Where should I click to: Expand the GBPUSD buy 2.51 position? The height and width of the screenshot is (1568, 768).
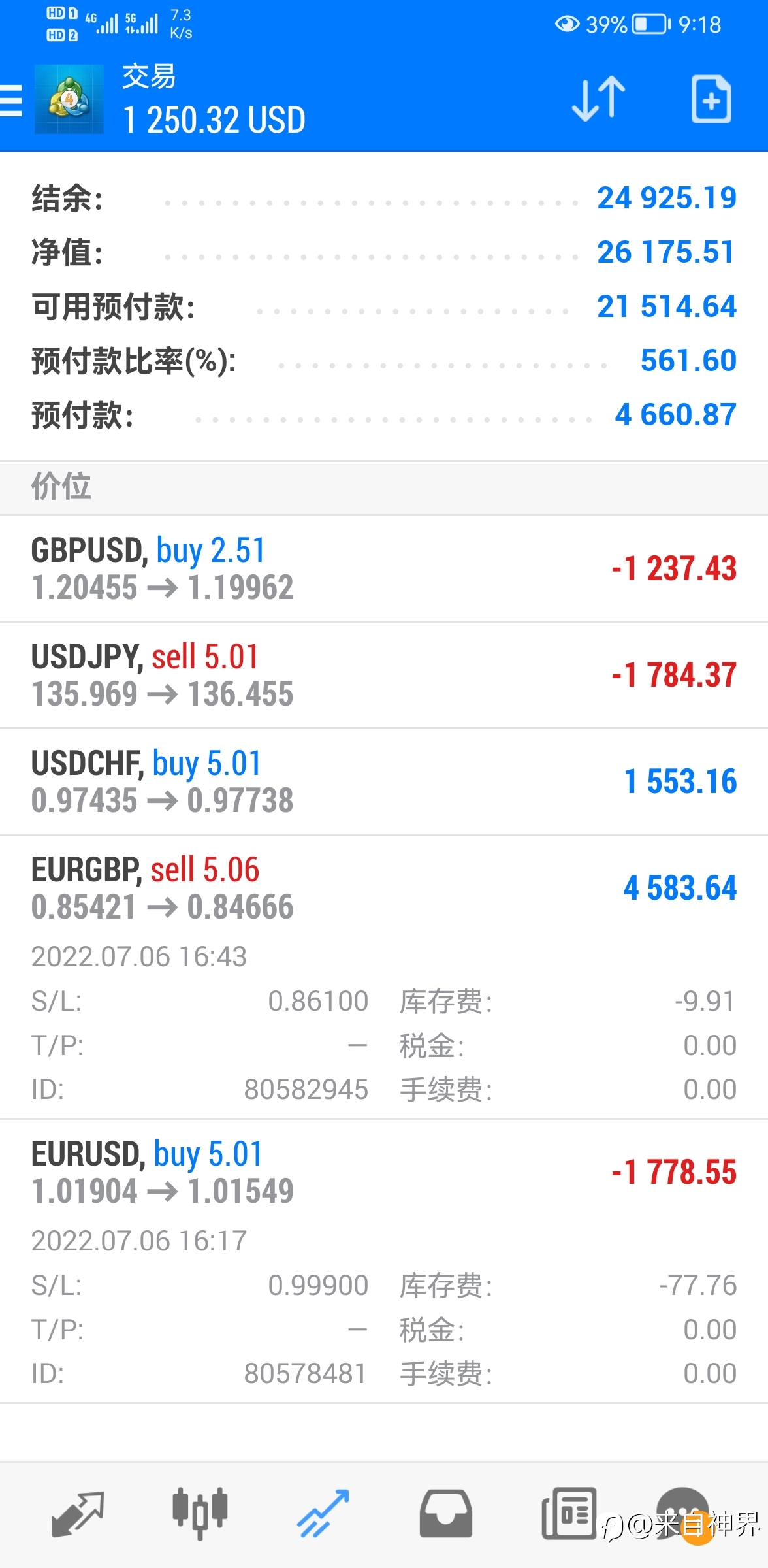tap(384, 569)
